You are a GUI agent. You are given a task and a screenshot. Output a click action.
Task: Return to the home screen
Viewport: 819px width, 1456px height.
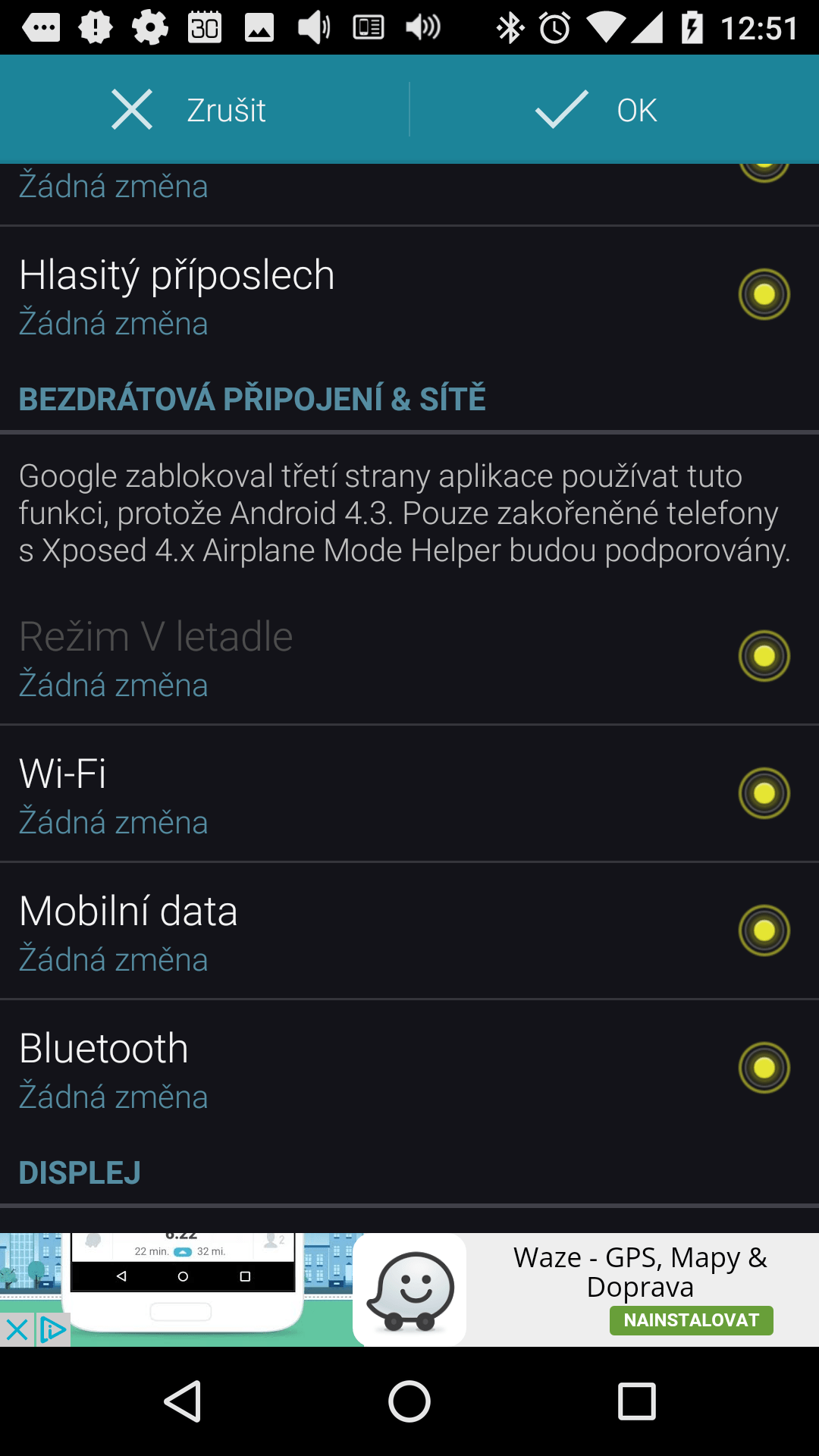coord(409,1401)
